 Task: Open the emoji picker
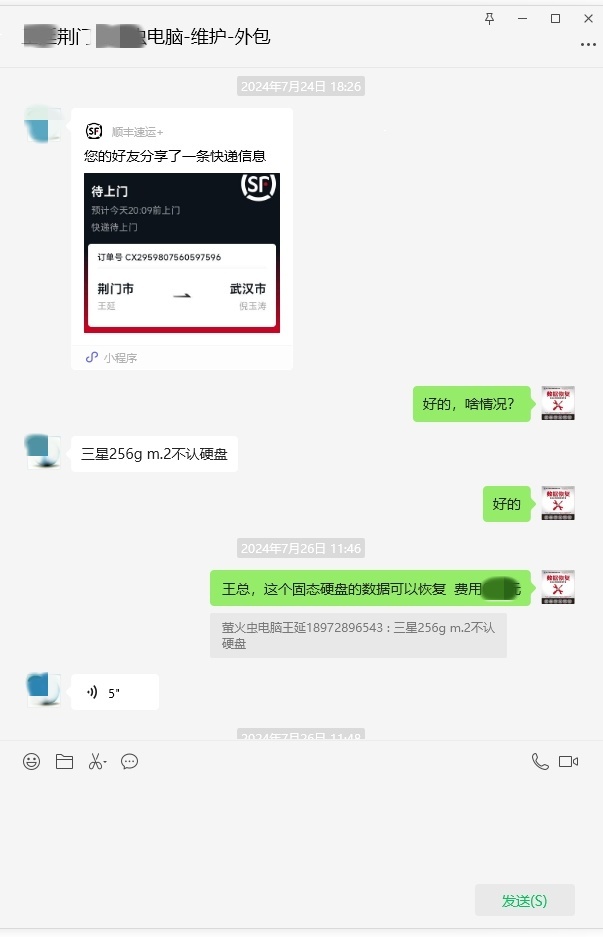click(32, 762)
